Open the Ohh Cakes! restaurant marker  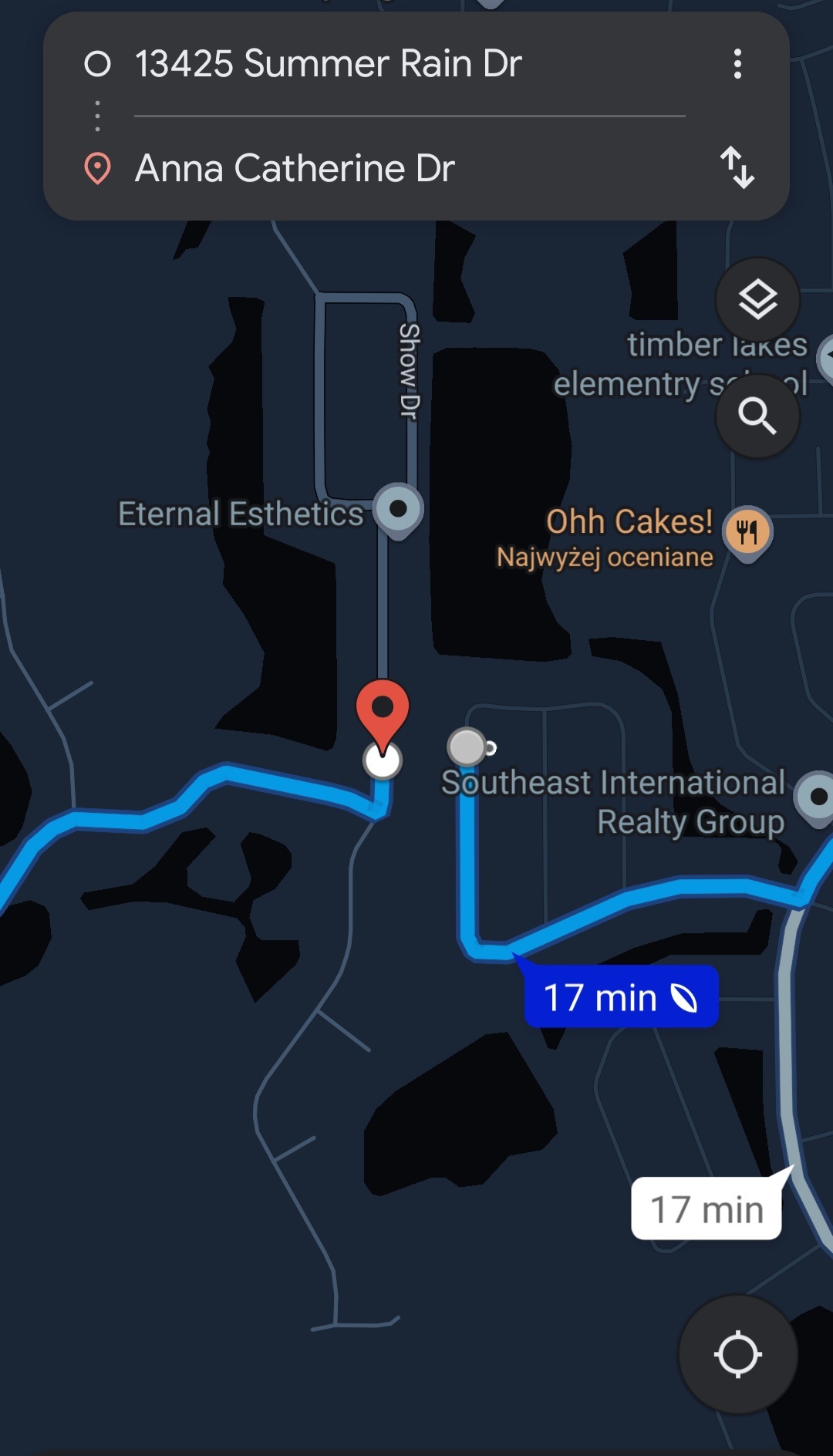(747, 531)
